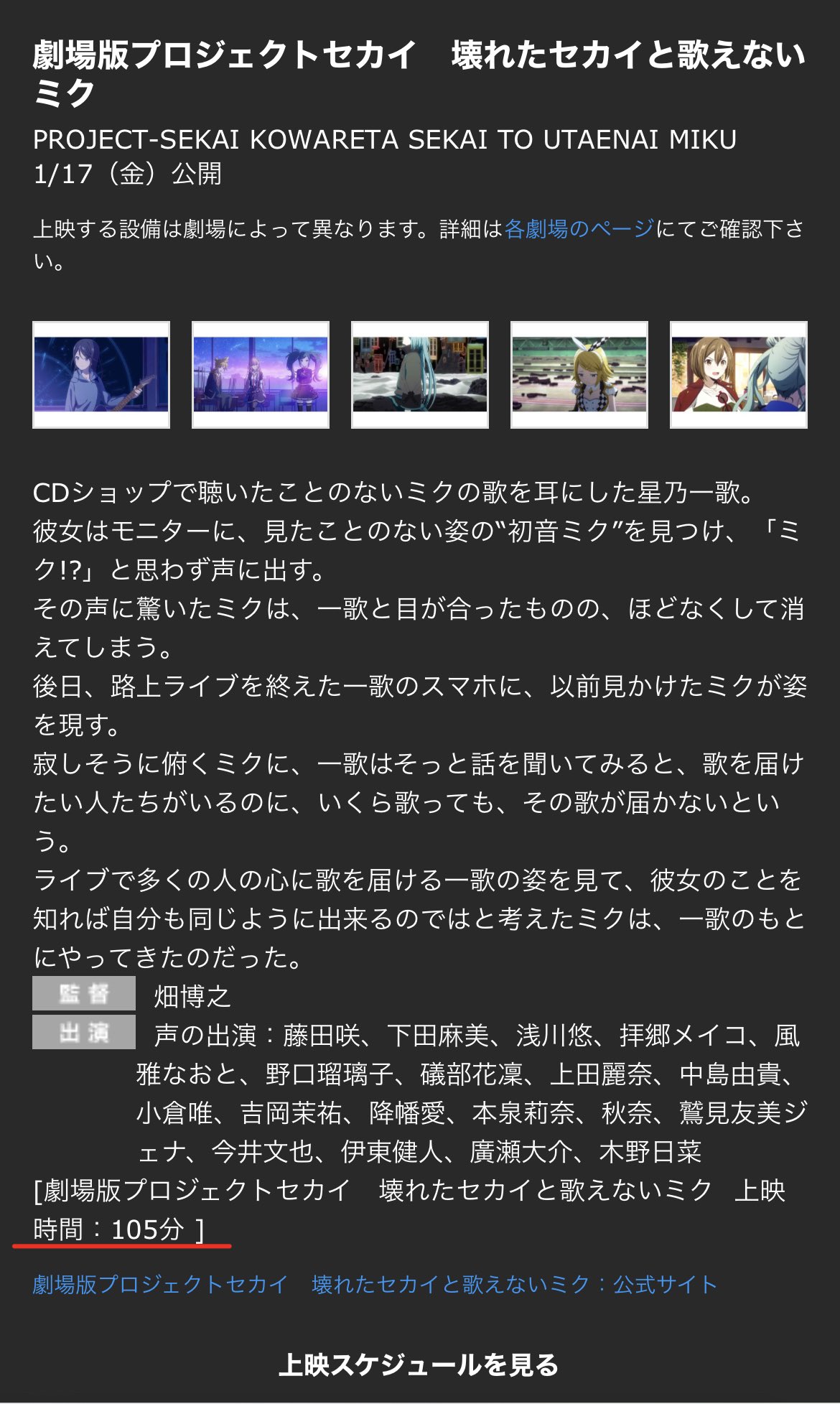View the still of girl with guitar
Image resolution: width=840 pixels, height=1404 pixels.
[x=101, y=374]
